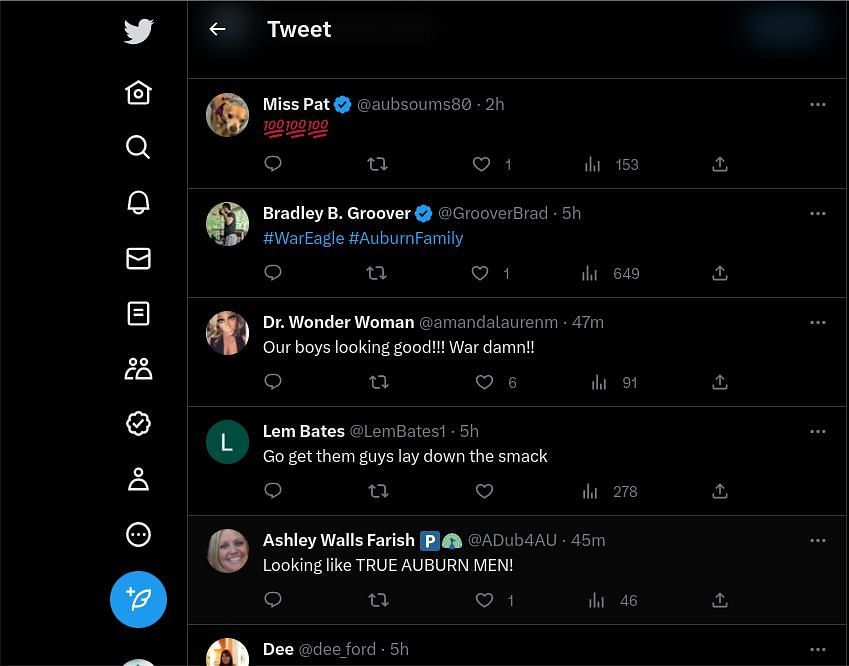Screen dimensions: 849x666
Task: Like Ashley Walls Farish's tweet
Action: (x=484, y=600)
